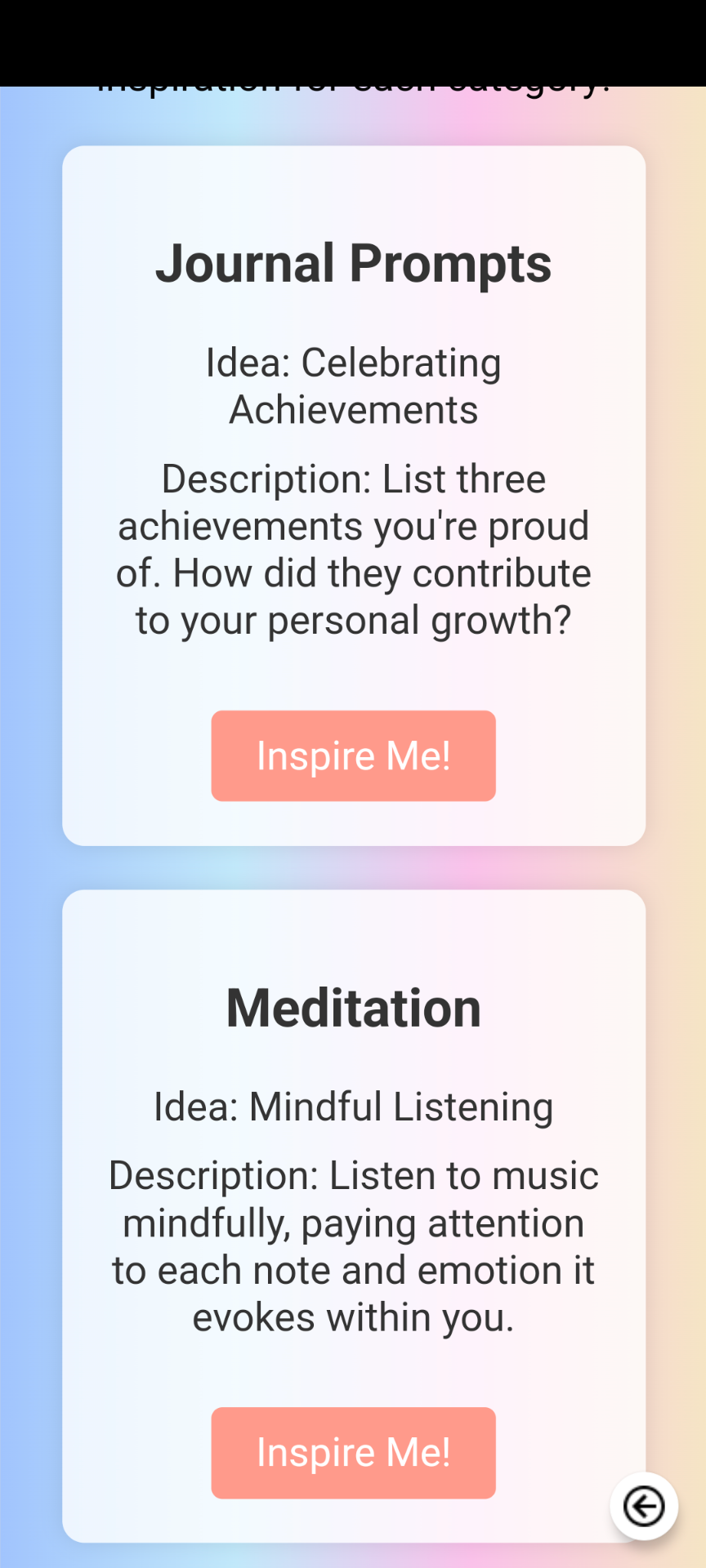Tap Inspire Me! under Journal Prompts

pos(353,755)
